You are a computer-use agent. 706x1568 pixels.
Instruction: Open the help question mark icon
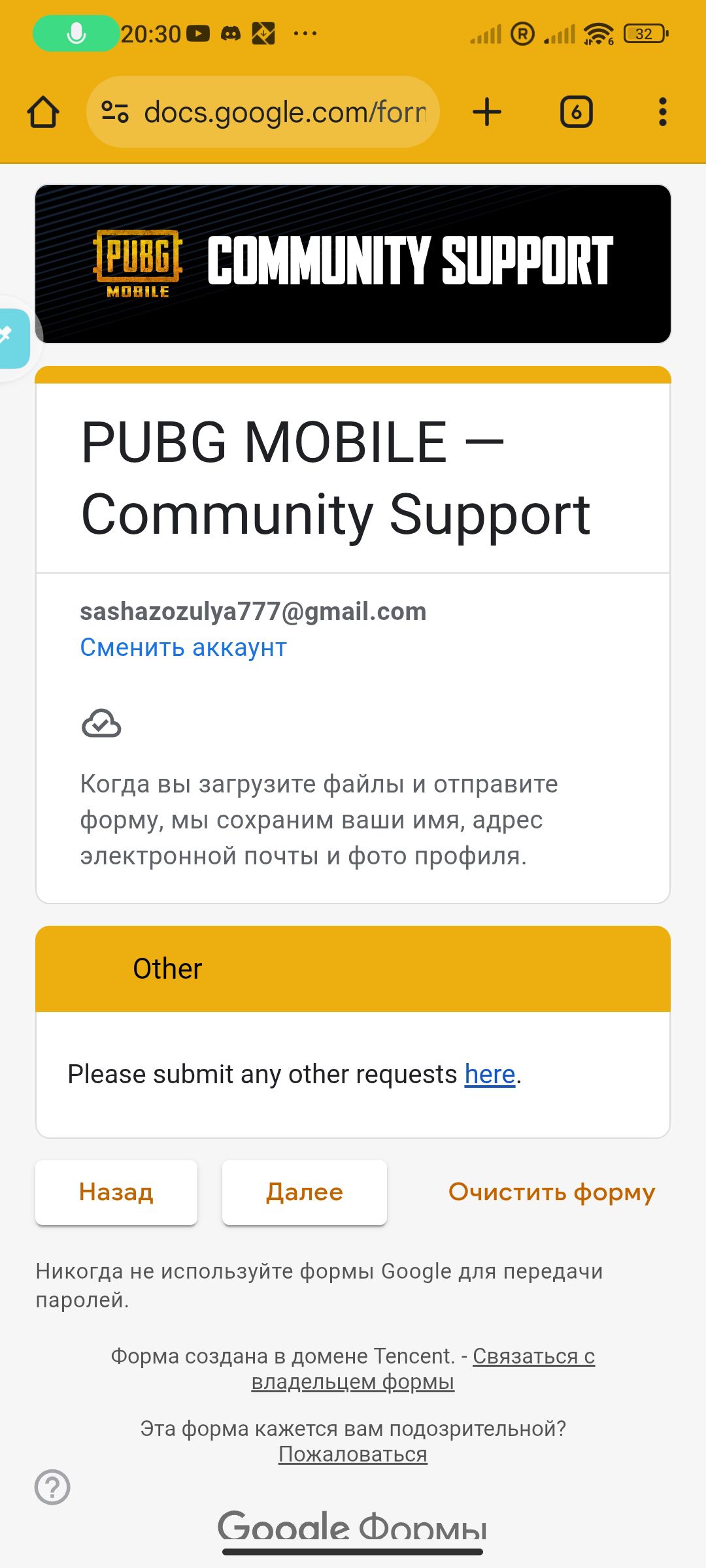52,1487
